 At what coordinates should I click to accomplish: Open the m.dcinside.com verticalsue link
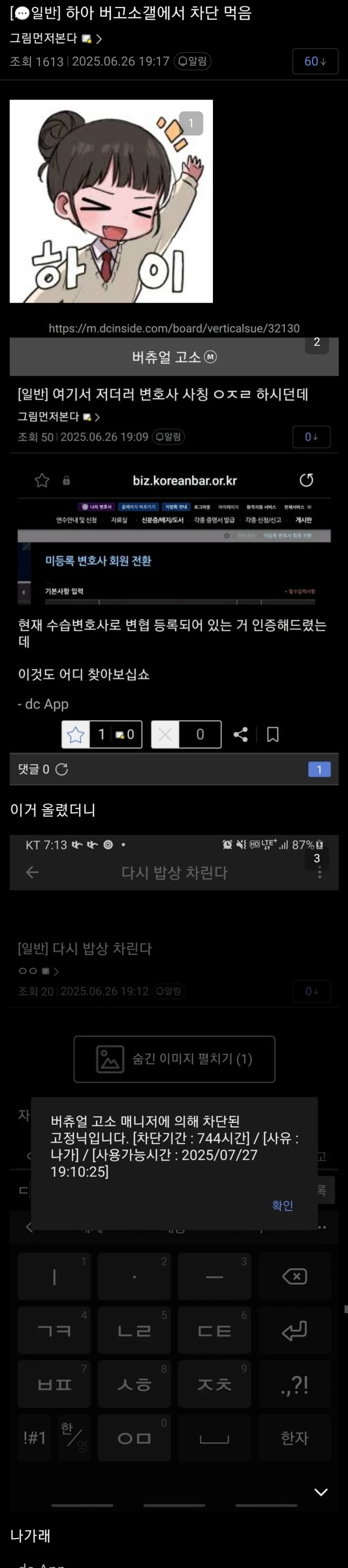[174, 328]
